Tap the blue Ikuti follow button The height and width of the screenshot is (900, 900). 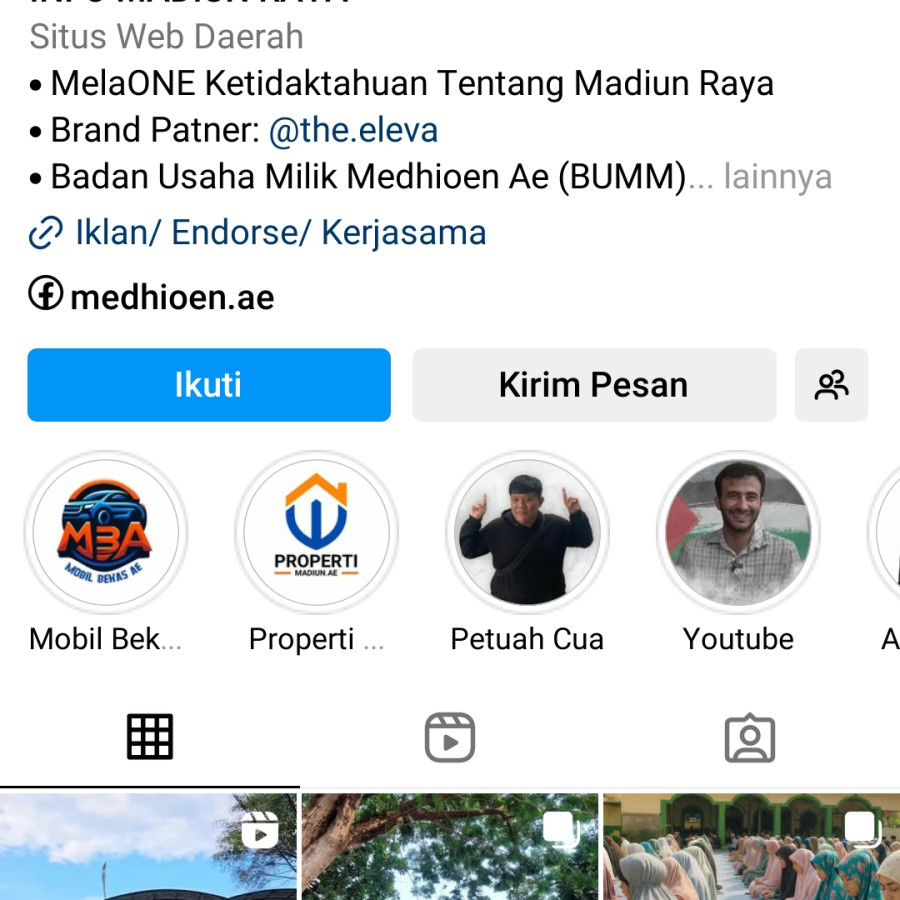[208, 385]
